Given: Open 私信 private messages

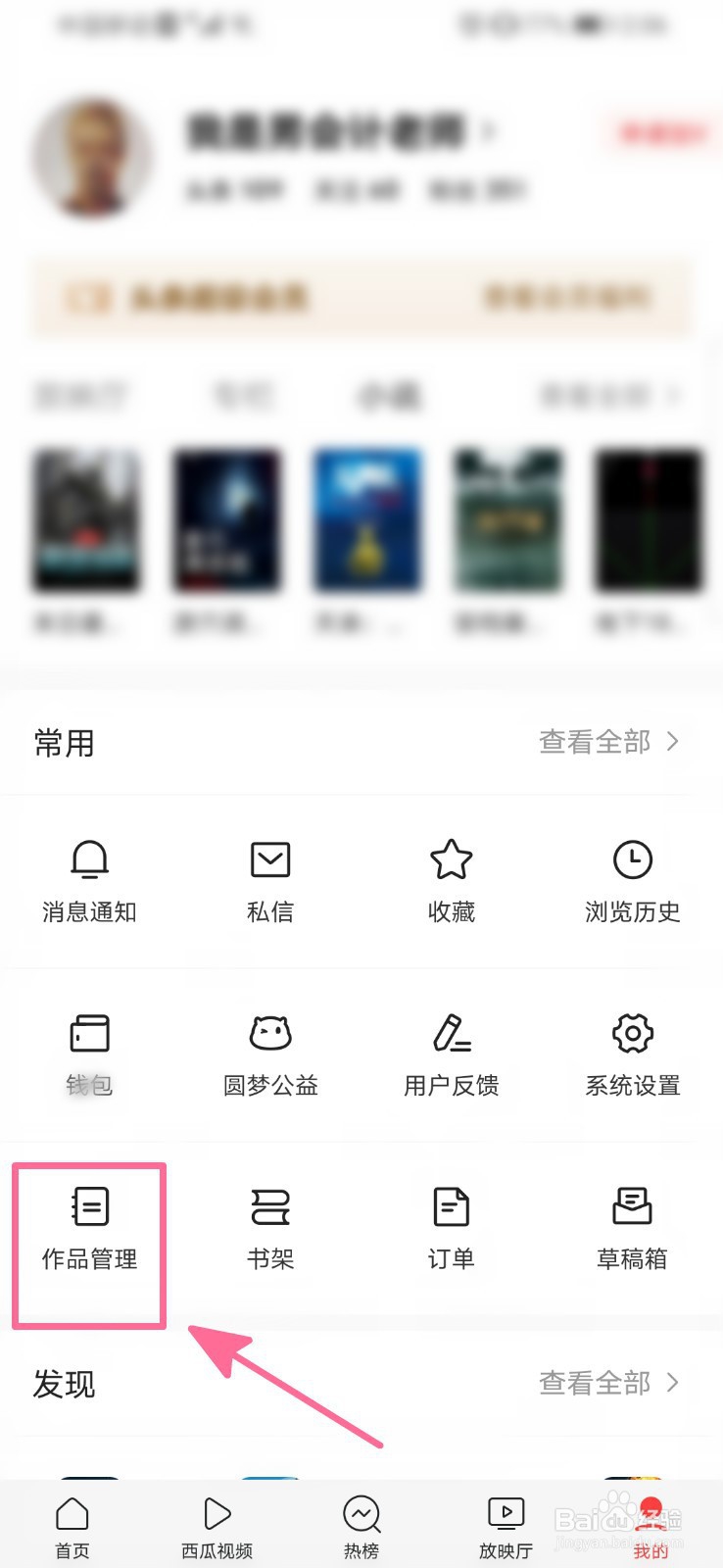Looking at the screenshot, I should [270, 879].
